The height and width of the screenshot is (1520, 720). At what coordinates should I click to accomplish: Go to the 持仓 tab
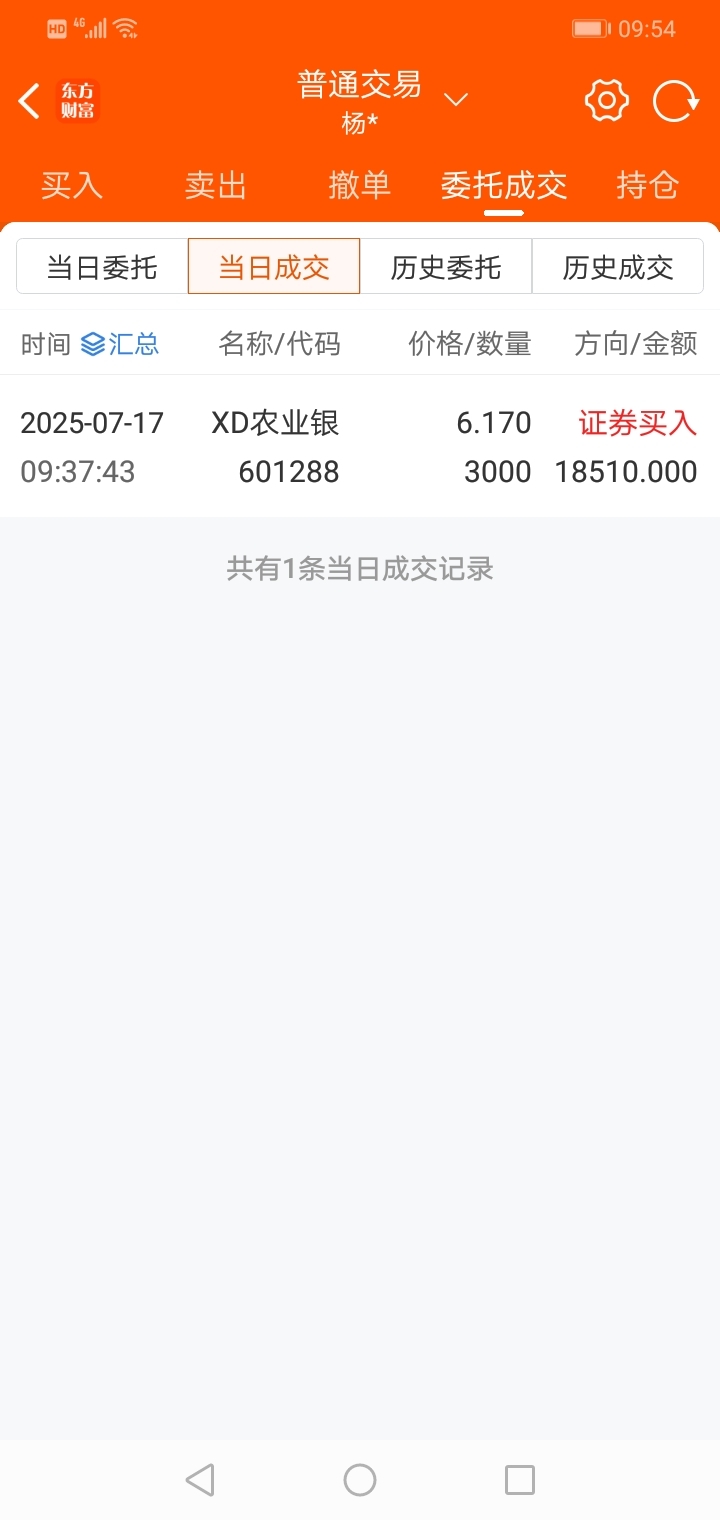pyautogui.click(x=648, y=185)
